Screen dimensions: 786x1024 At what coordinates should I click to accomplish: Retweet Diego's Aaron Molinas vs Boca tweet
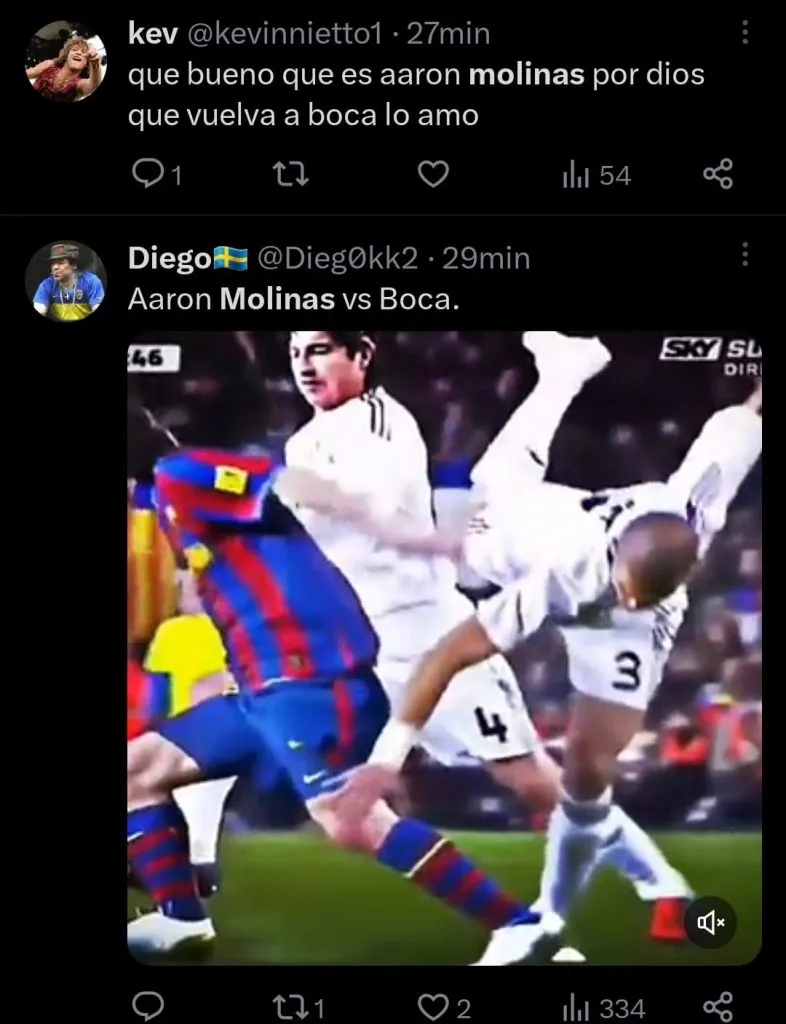(x=290, y=1005)
